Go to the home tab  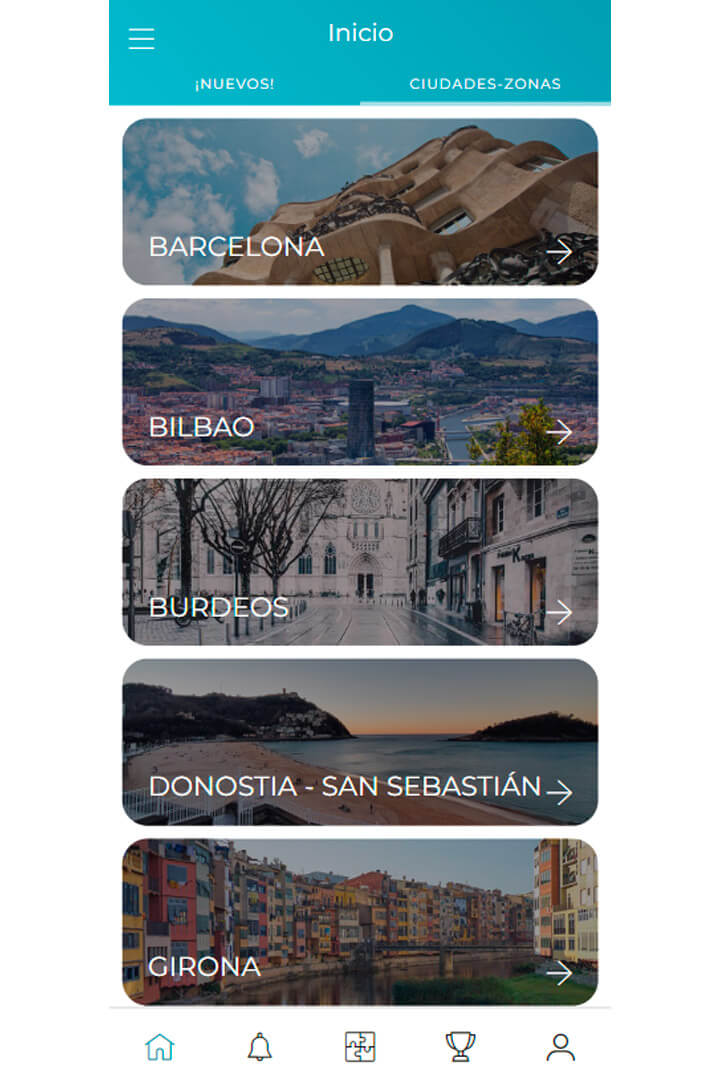pyautogui.click(x=160, y=1047)
